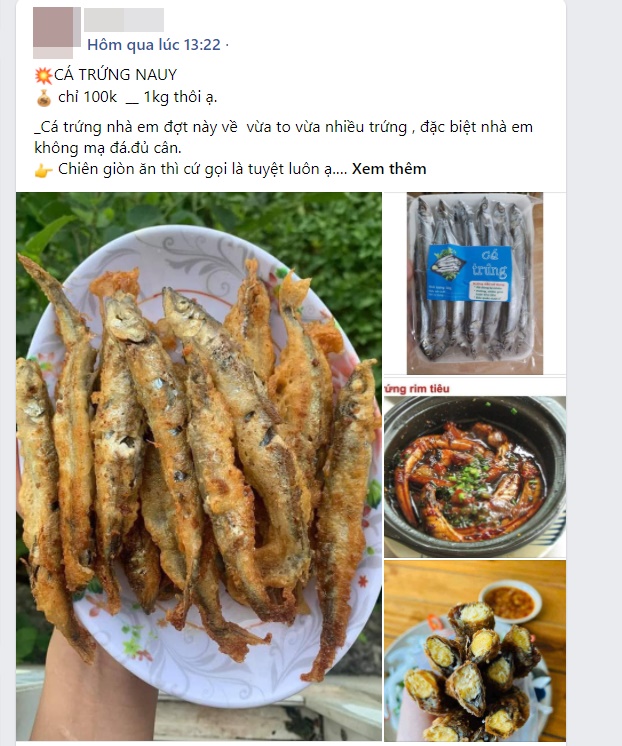Open the fried fish plate photo
The image size is (622, 746).
(198, 465)
